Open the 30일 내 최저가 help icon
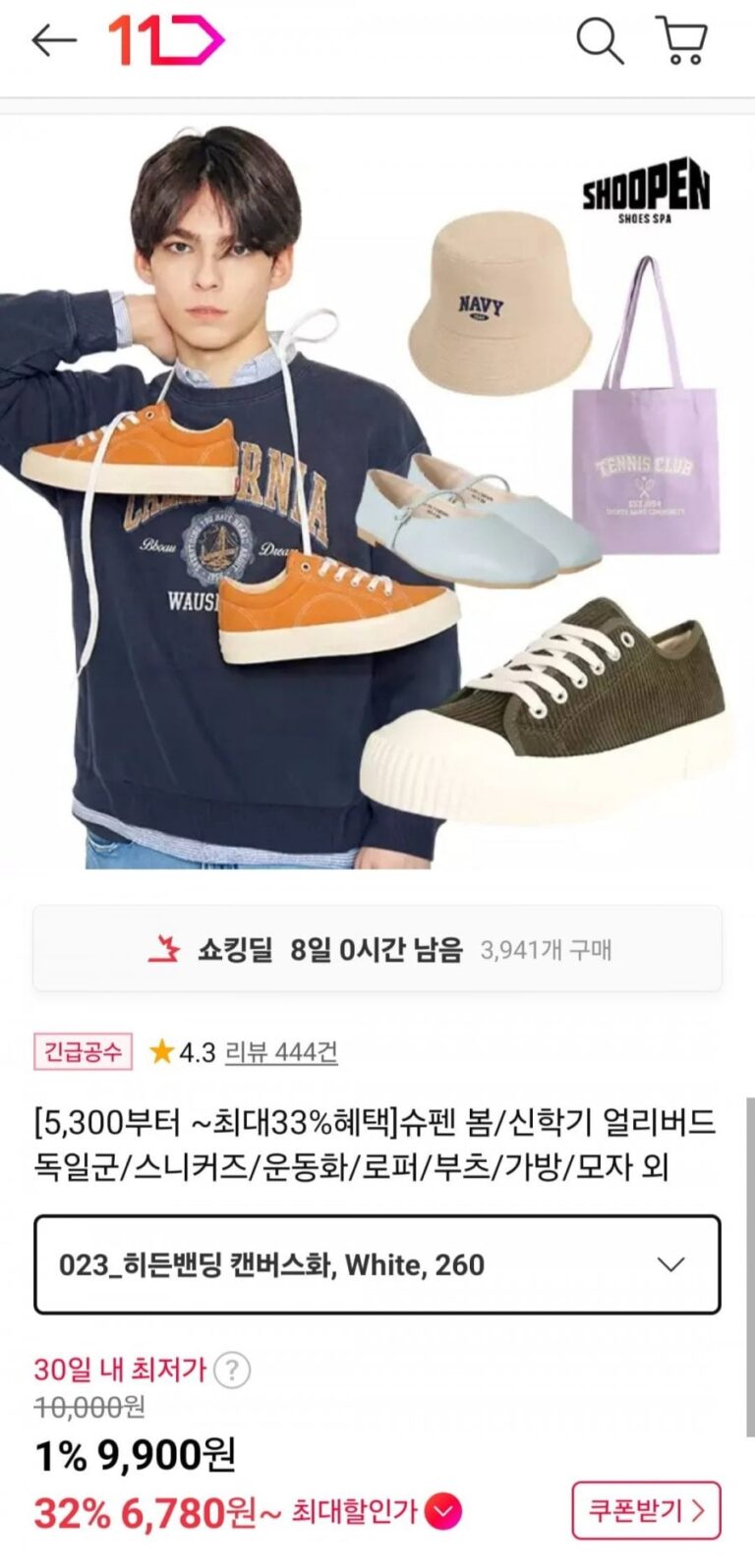 coord(232,1370)
